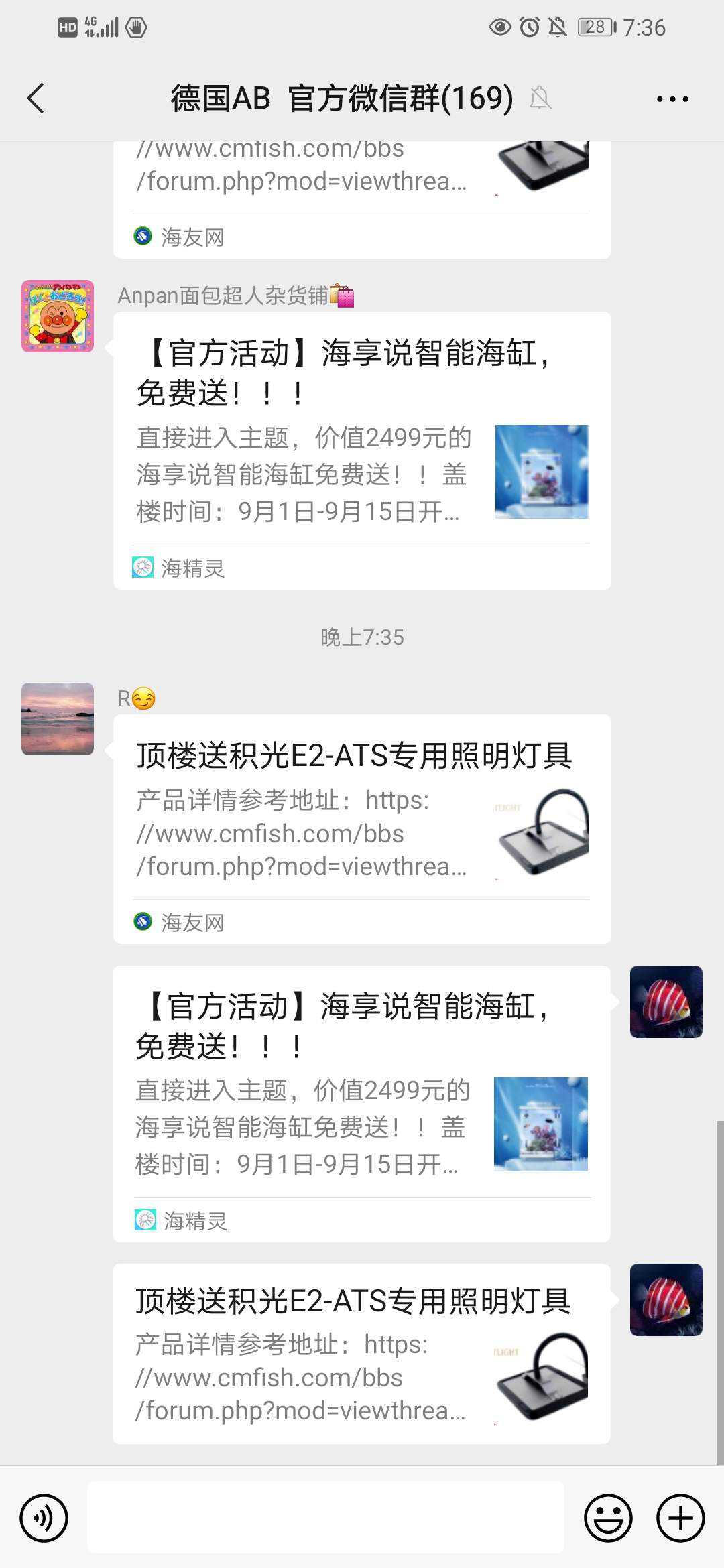Open the emoji sticker panel
Image resolution: width=724 pixels, height=1568 pixels.
coord(608,1518)
